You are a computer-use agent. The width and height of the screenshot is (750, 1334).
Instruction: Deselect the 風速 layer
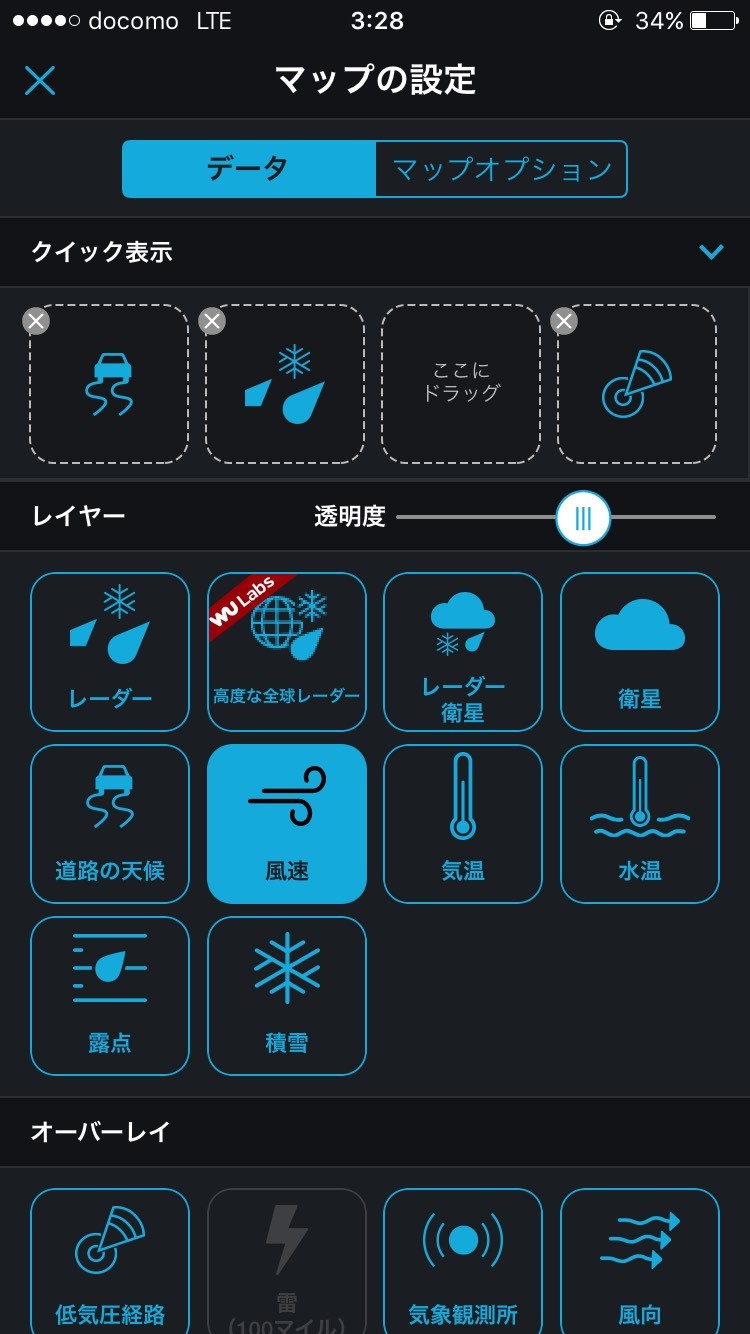click(287, 823)
